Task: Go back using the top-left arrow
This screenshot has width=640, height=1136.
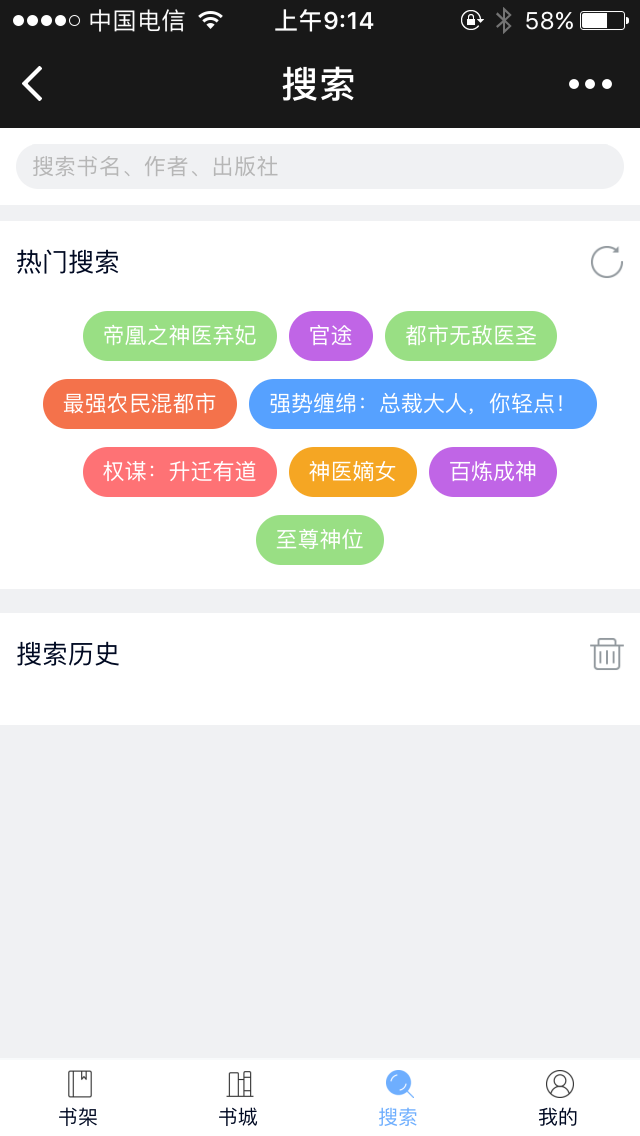Action: pyautogui.click(x=33, y=84)
